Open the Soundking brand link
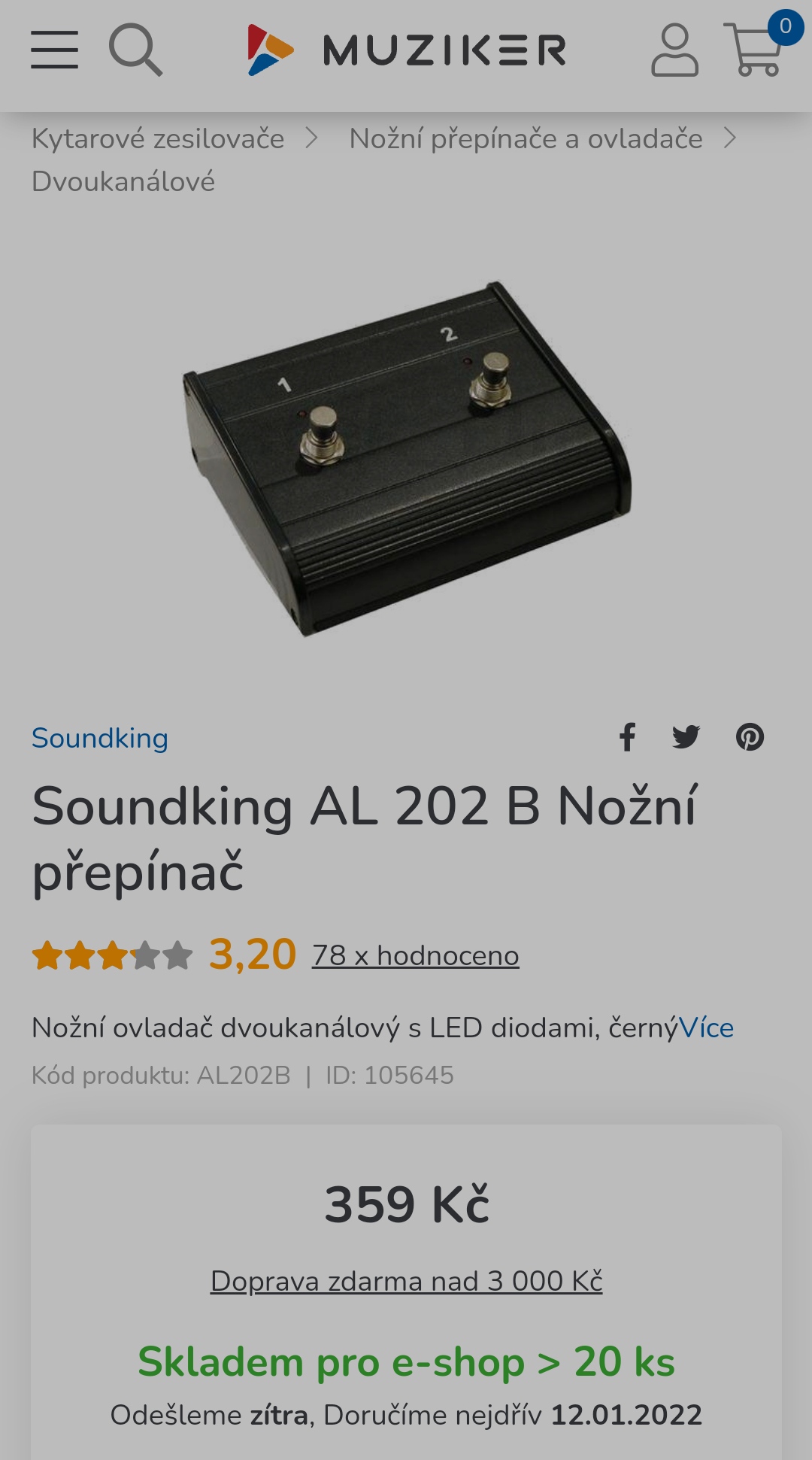 click(100, 738)
